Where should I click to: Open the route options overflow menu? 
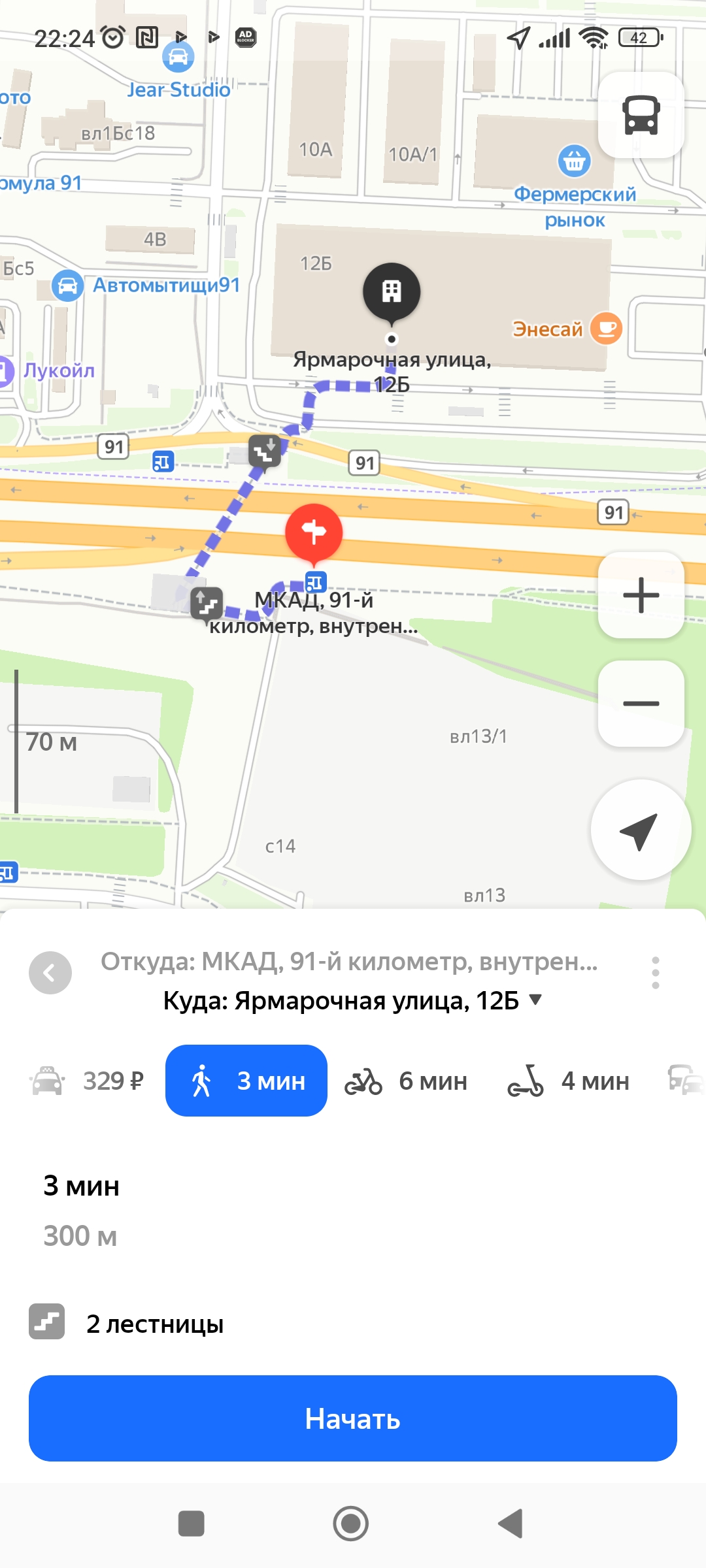tap(655, 973)
